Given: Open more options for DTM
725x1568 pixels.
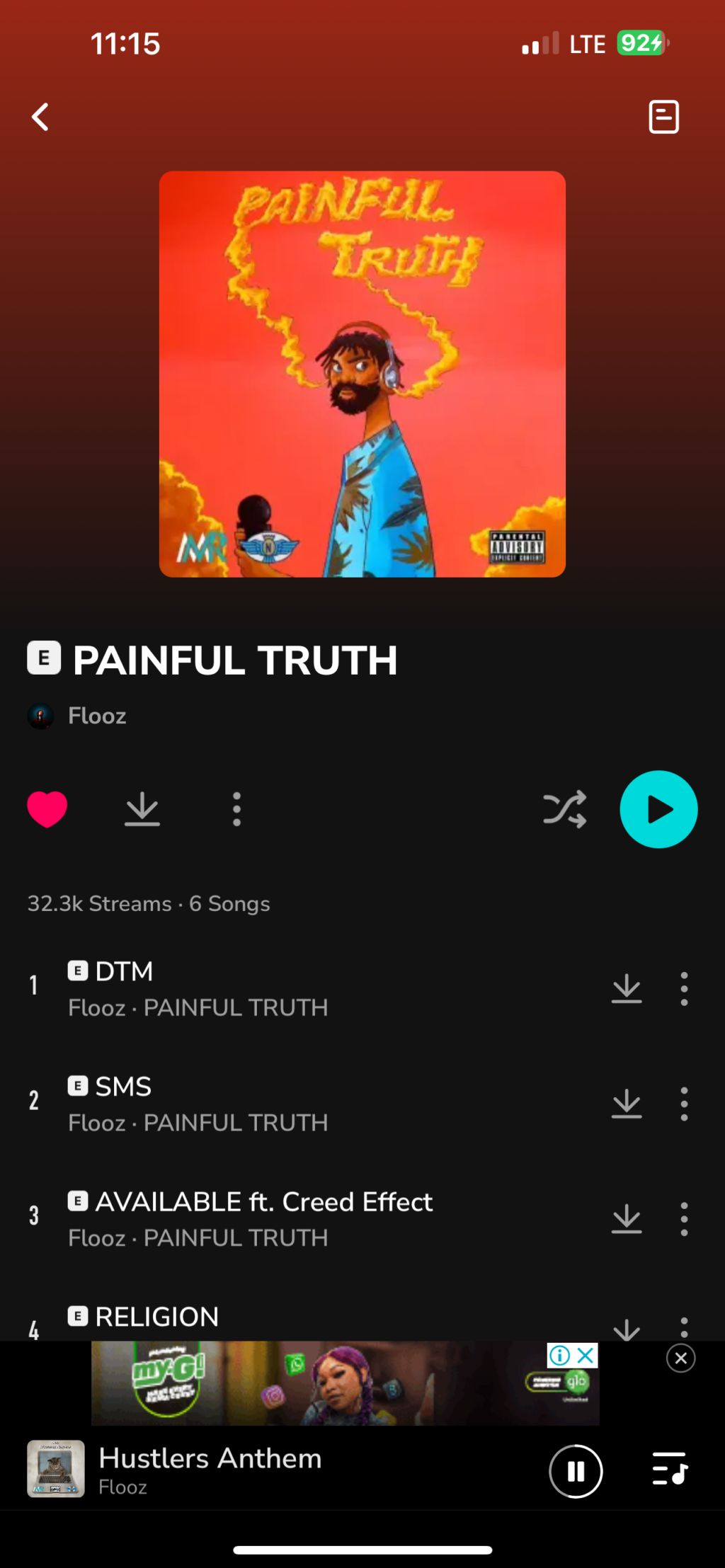Looking at the screenshot, I should [x=684, y=988].
